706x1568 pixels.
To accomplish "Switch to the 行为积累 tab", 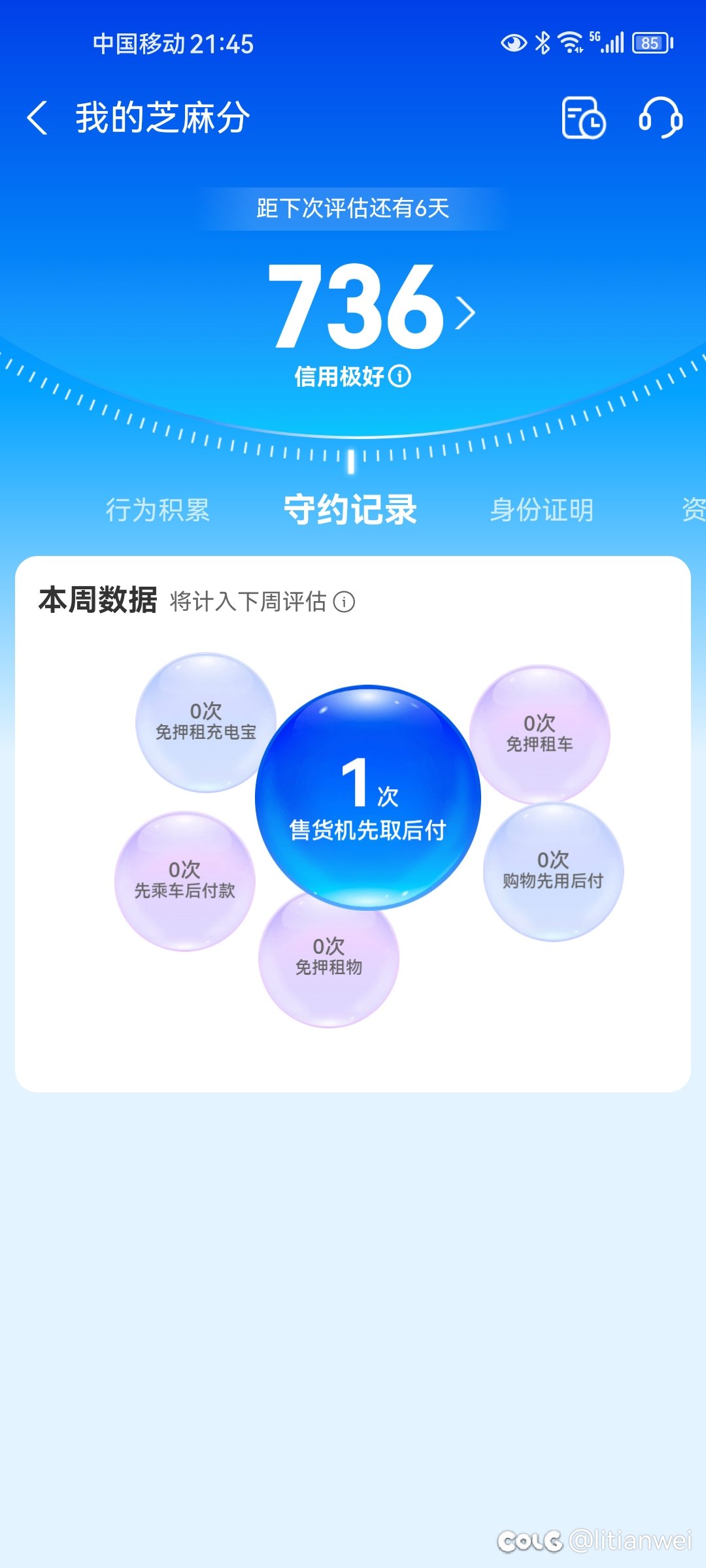I will (158, 510).
